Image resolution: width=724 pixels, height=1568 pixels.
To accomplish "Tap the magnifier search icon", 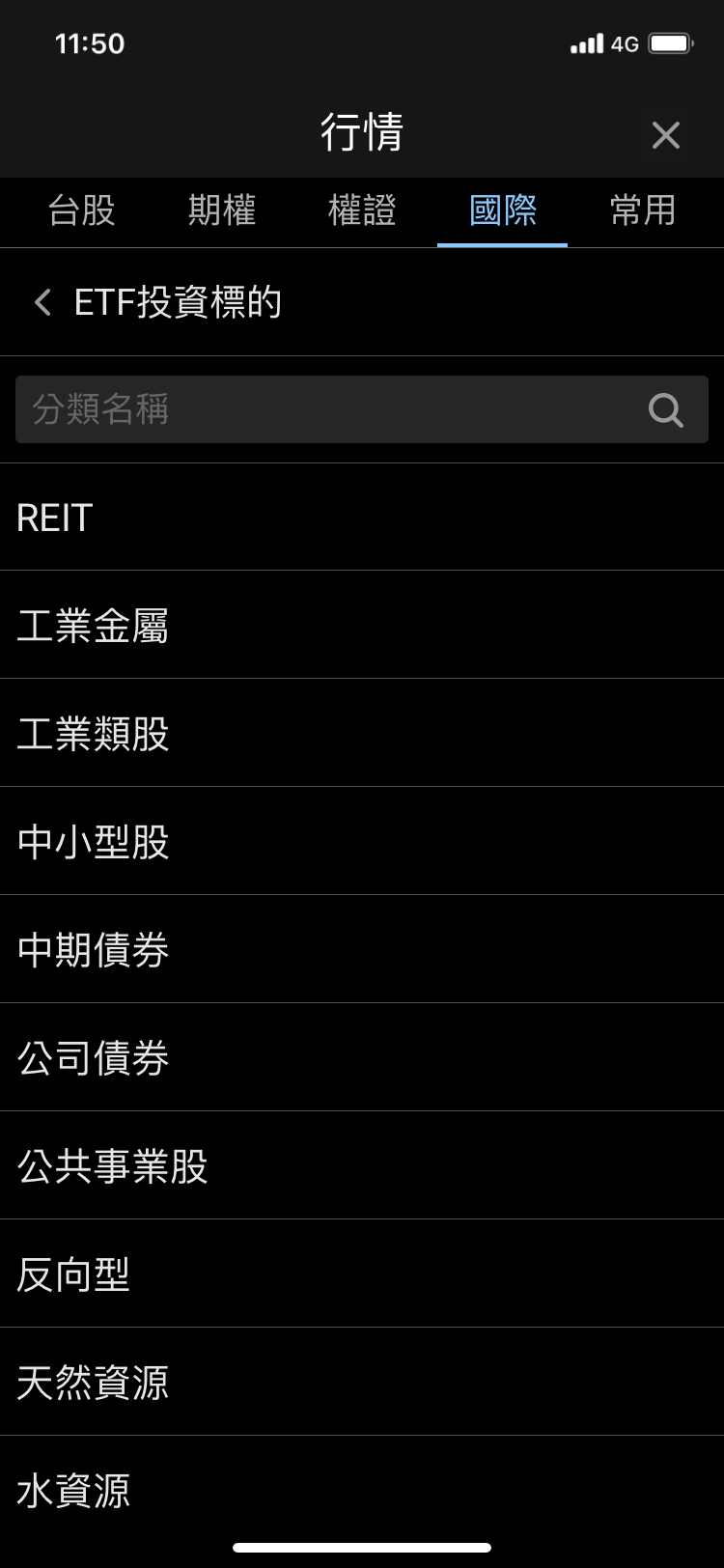I will 665,410.
